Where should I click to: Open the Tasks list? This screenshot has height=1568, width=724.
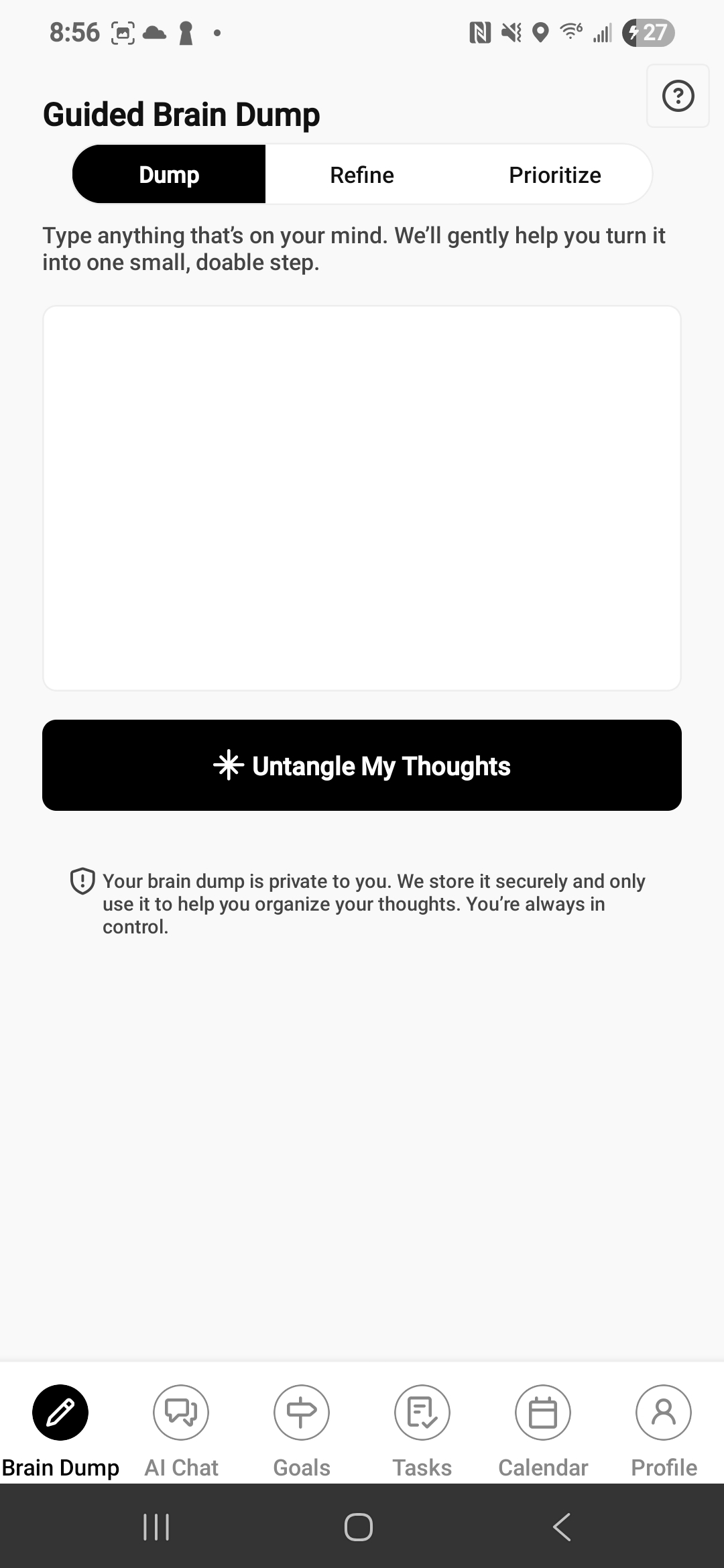tap(422, 1412)
